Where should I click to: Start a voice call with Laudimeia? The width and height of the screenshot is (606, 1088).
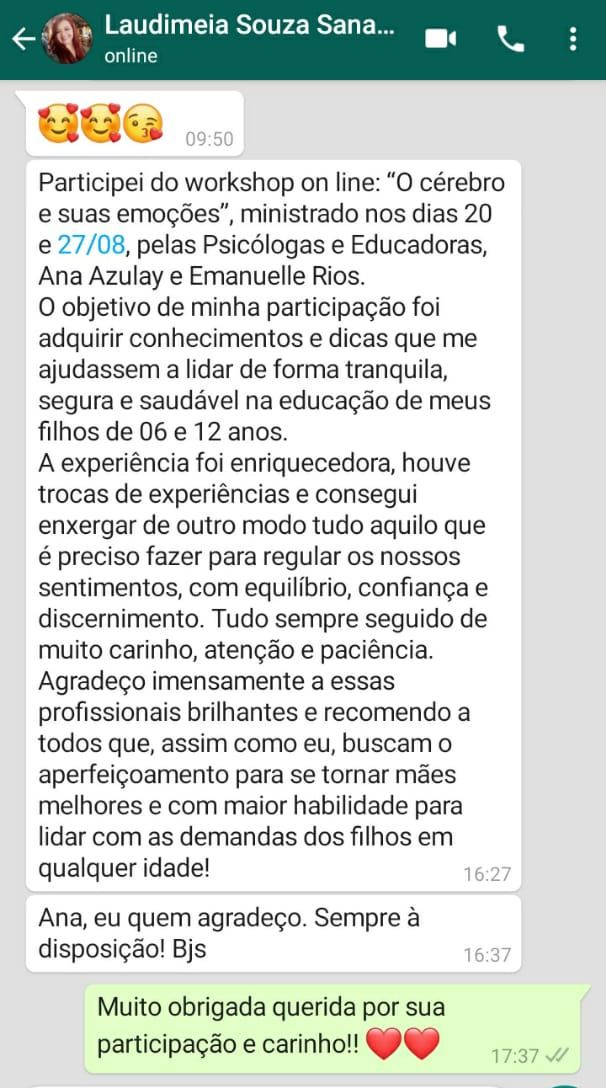[x=510, y=38]
